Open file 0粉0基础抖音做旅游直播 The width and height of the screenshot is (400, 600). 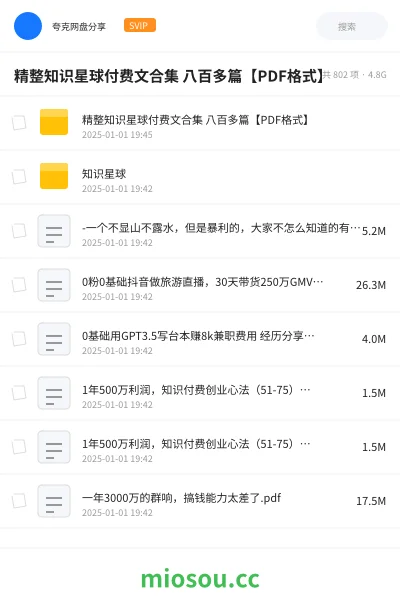click(x=200, y=285)
